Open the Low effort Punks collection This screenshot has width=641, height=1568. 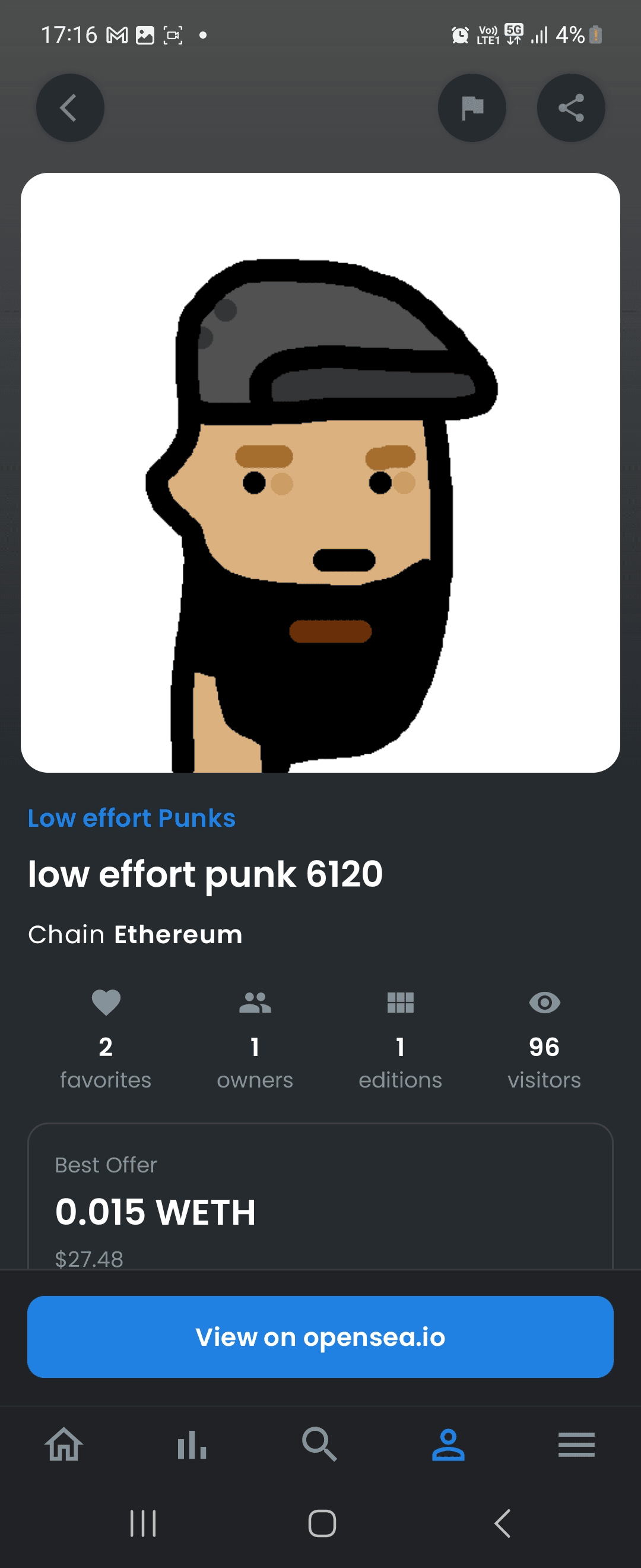131,818
